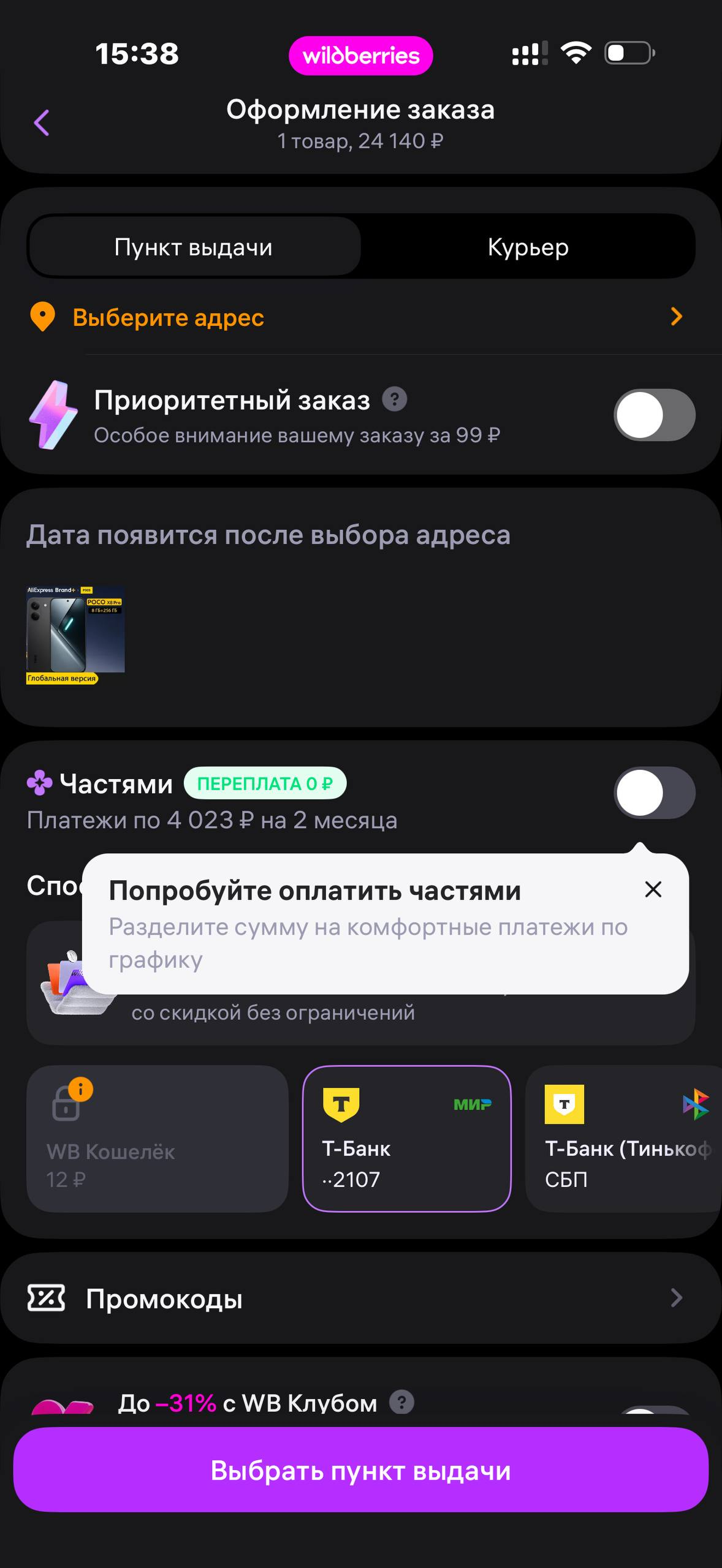Dismiss the Попробуйте оплатить частями tooltip
722x1568 pixels.
[653, 889]
